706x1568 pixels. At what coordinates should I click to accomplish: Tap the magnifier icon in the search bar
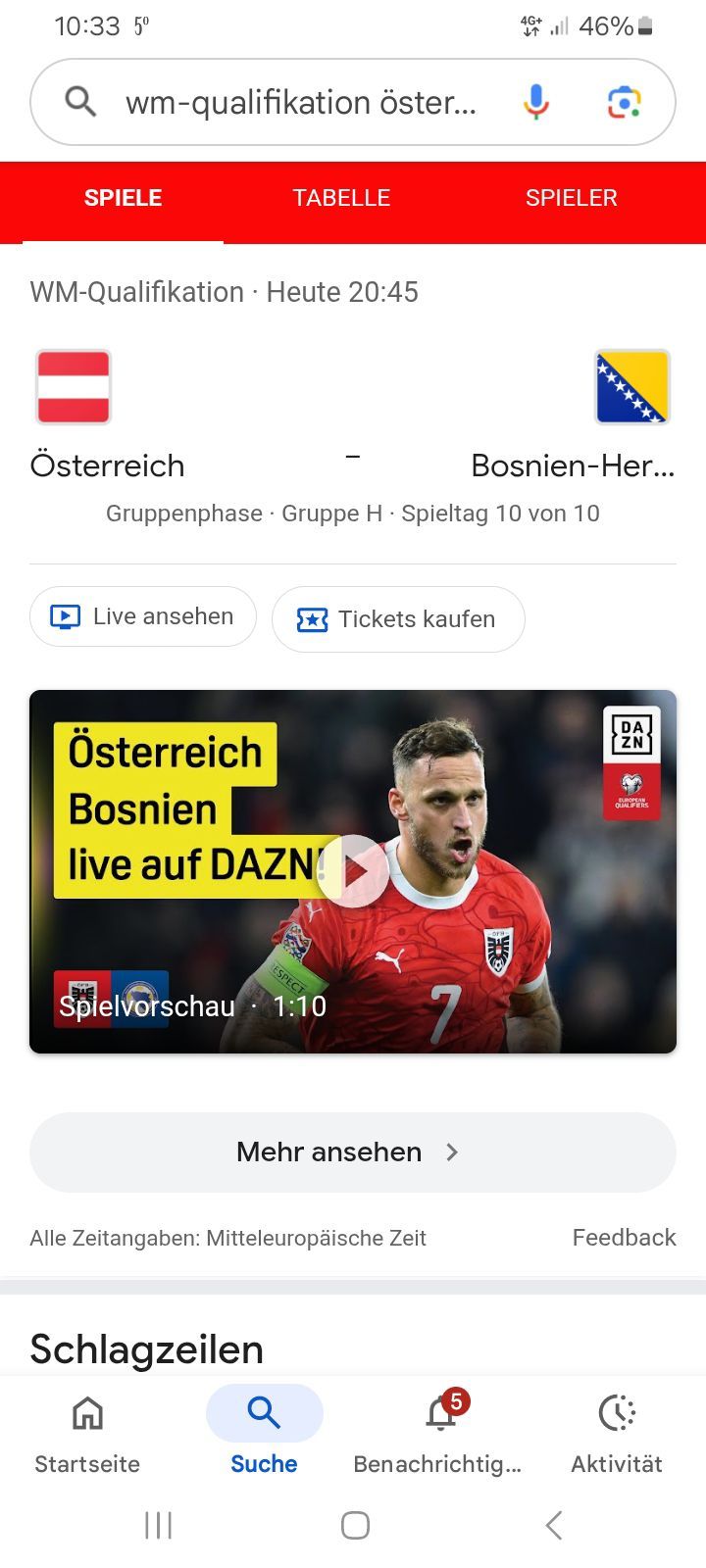(80, 101)
